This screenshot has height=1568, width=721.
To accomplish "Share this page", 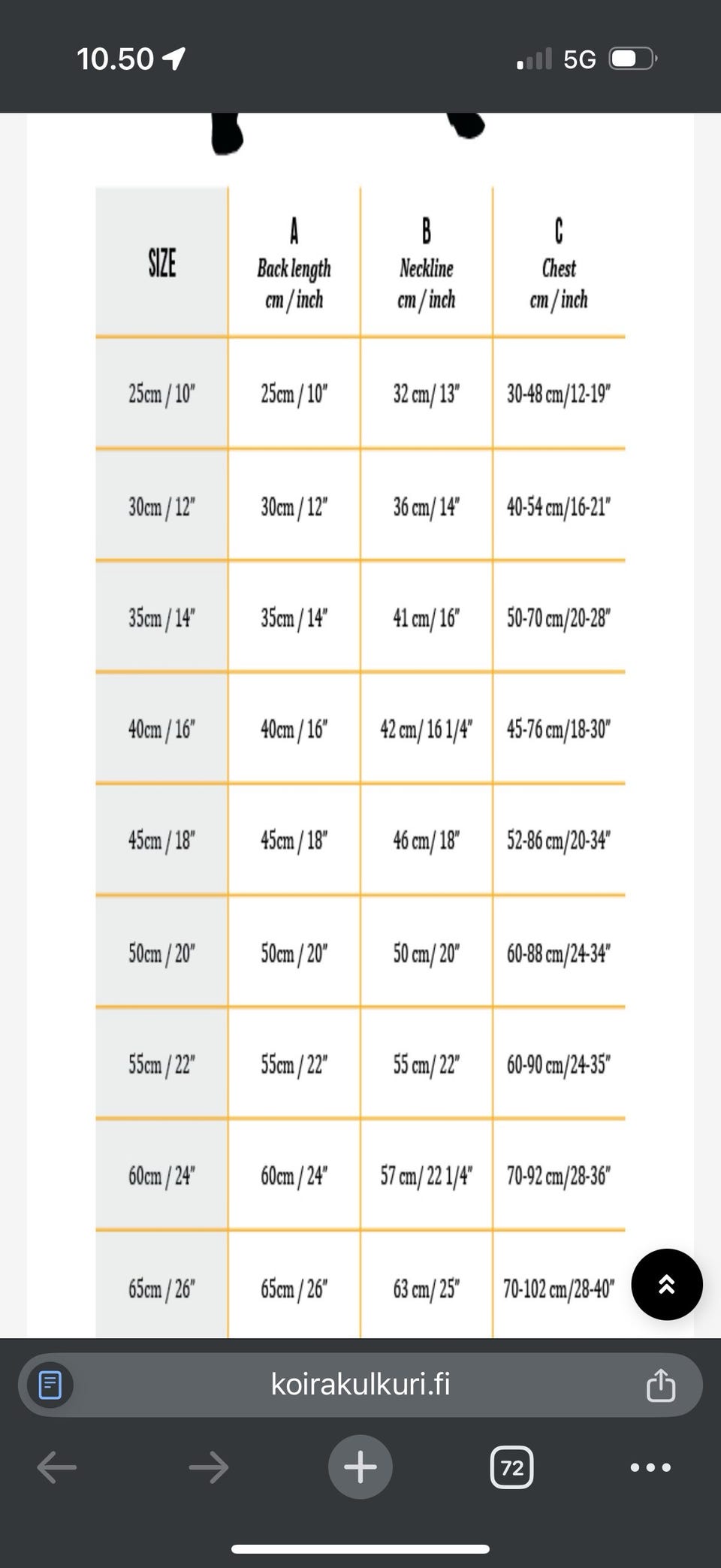I will point(661,1385).
